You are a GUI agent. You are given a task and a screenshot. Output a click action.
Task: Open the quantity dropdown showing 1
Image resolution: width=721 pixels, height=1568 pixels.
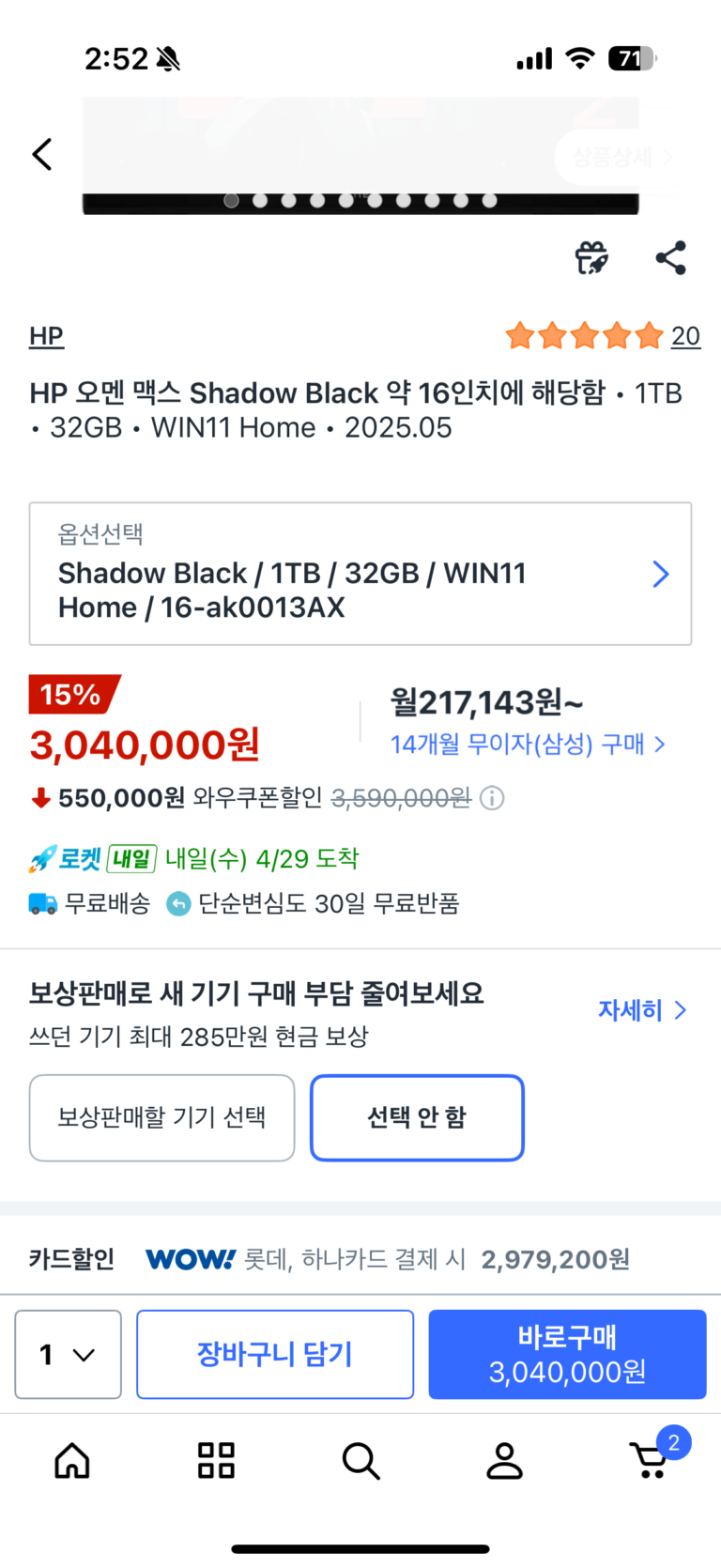(68, 1354)
